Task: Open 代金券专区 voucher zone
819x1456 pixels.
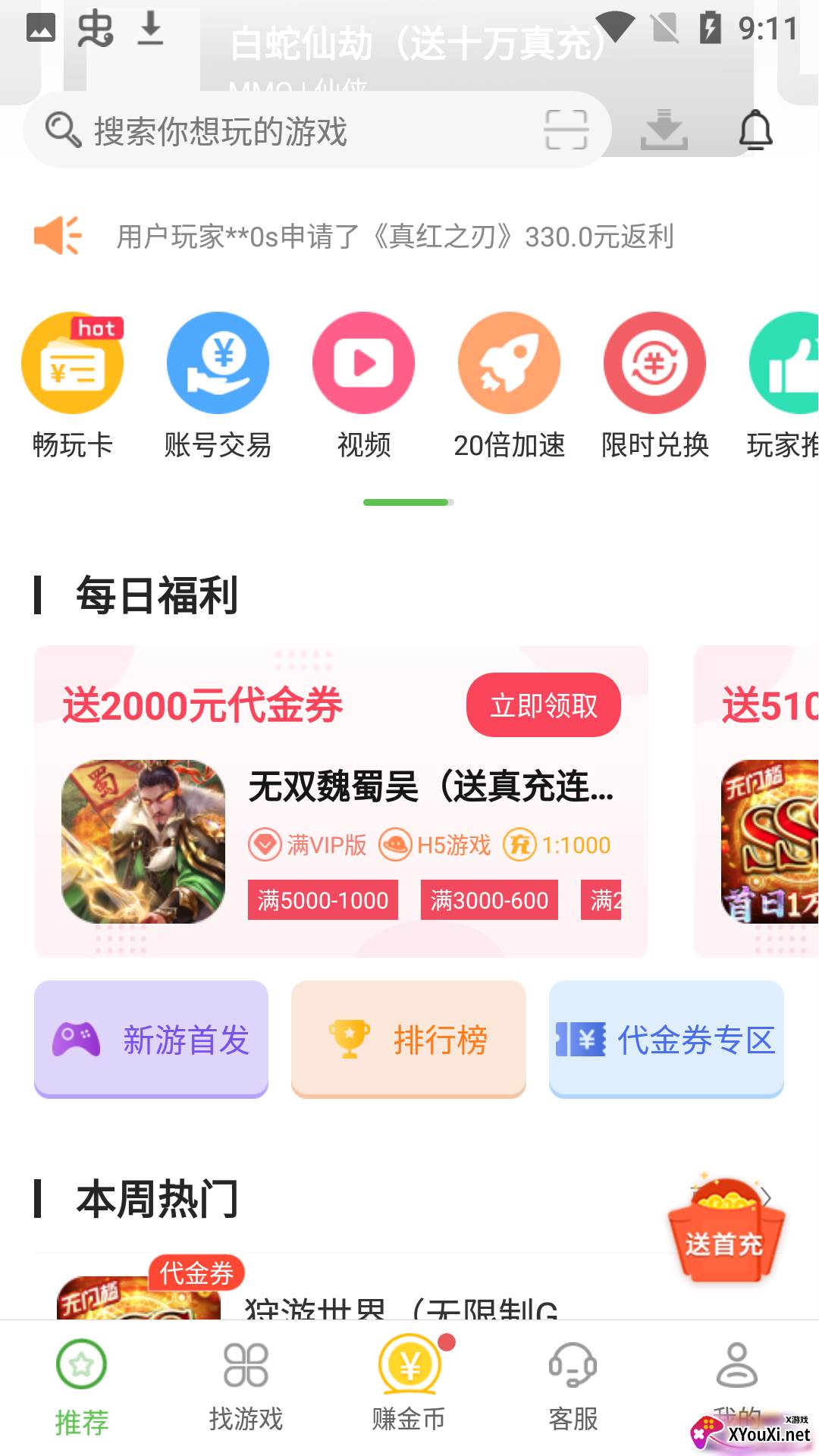Action: tap(666, 1039)
